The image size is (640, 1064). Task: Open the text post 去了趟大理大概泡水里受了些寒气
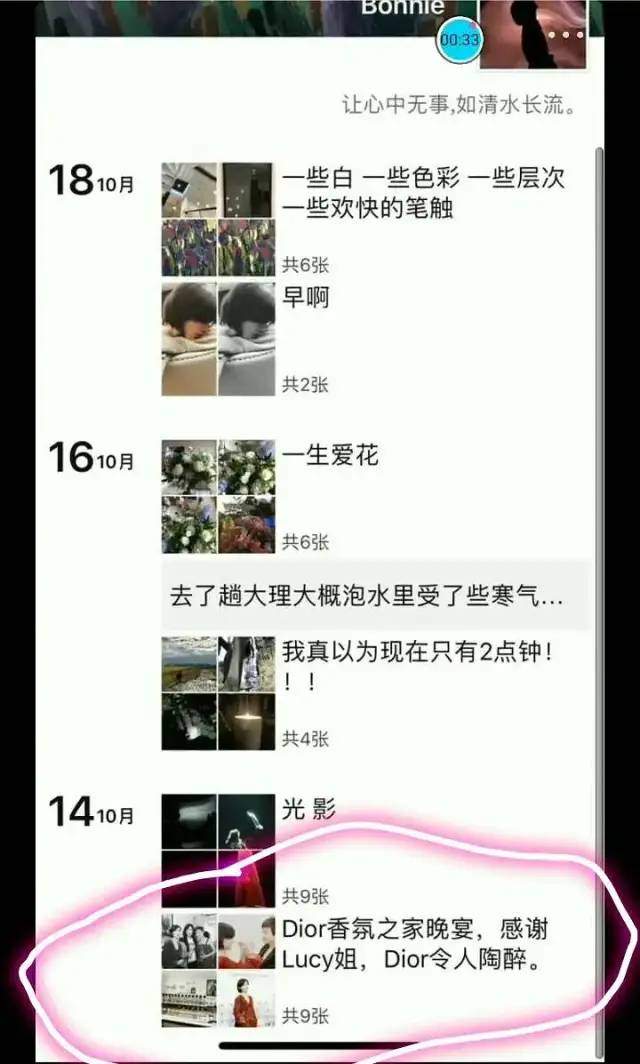click(365, 599)
